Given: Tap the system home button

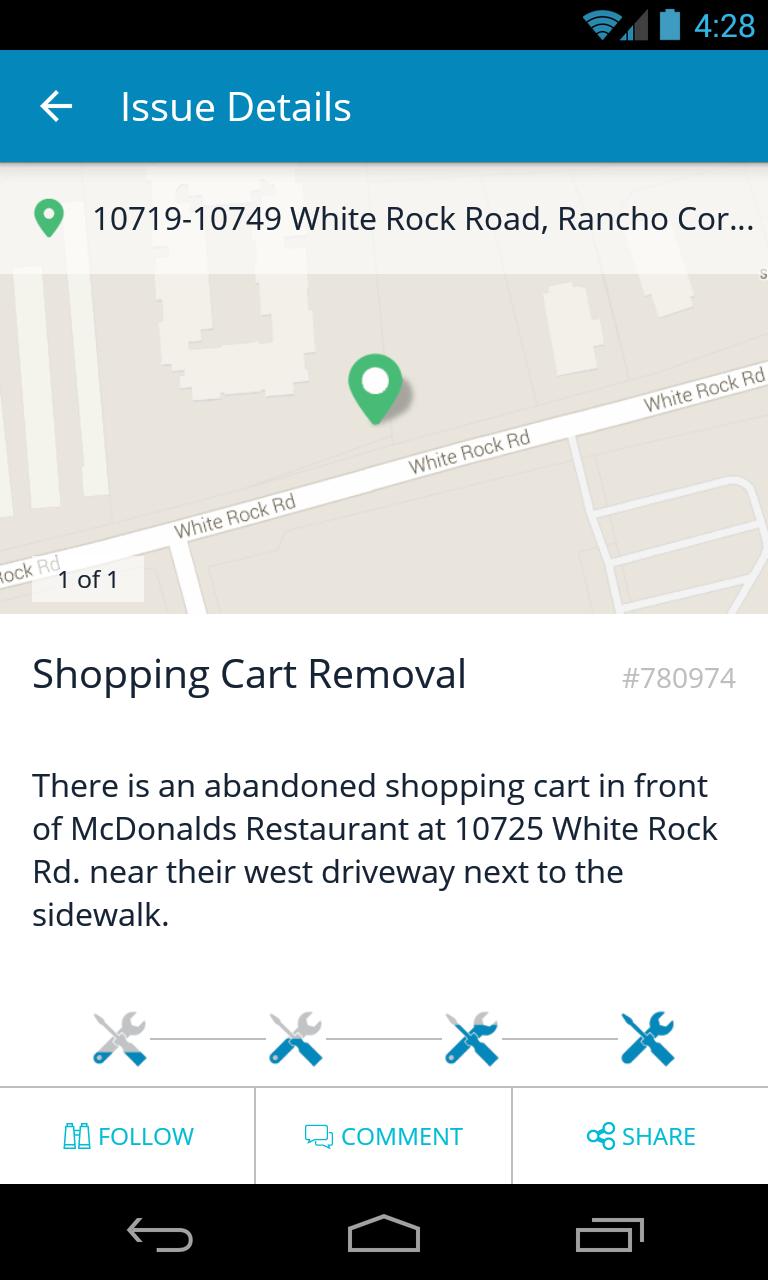Looking at the screenshot, I should pos(384,1234).
